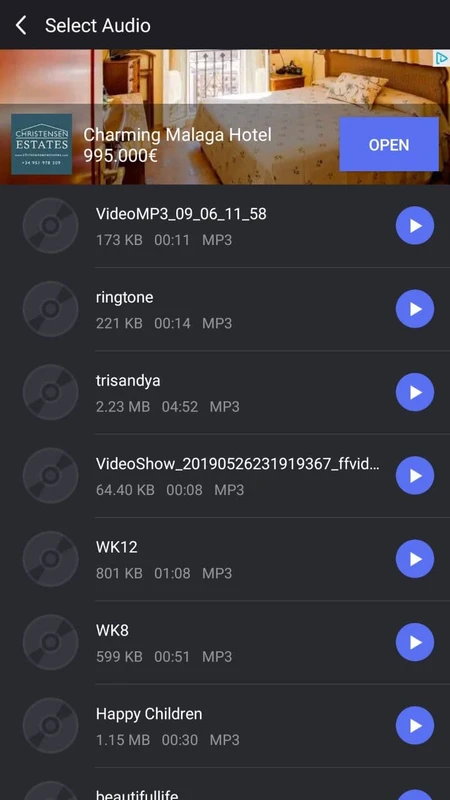Preview Happy Children audio
Viewport: 450px width, 800px height.
click(x=415, y=725)
